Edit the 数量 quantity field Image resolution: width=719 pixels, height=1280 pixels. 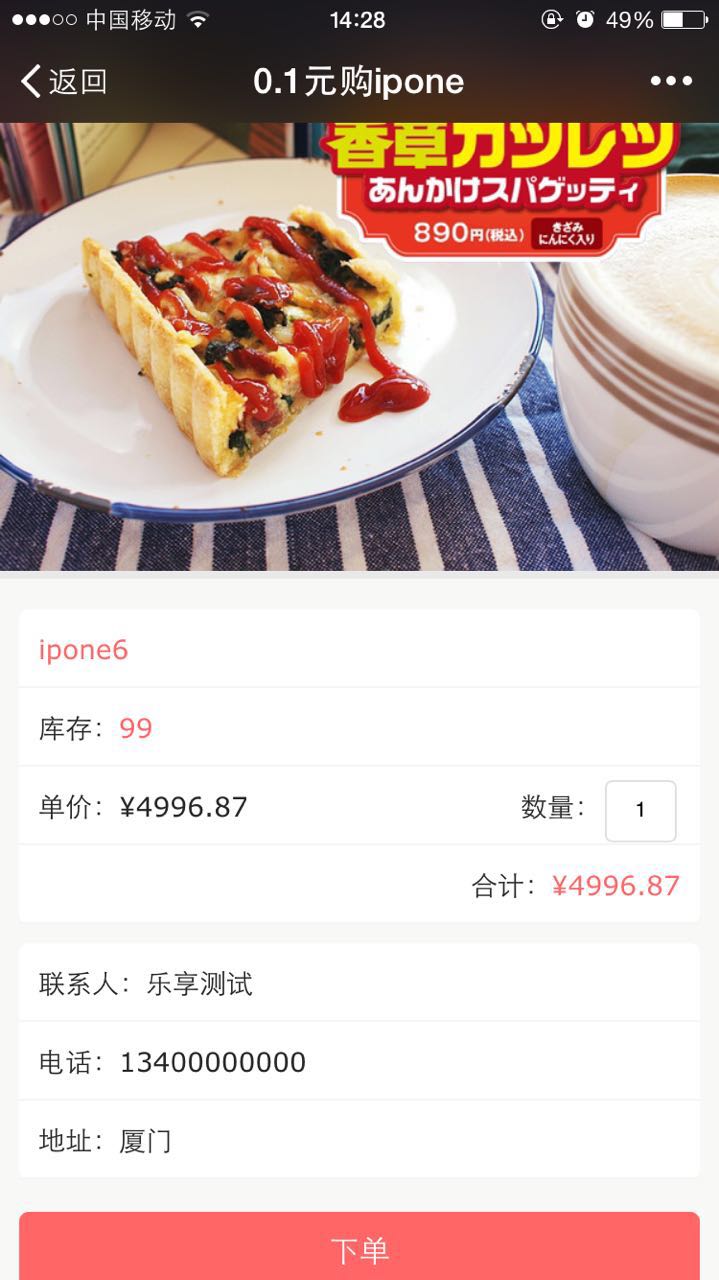point(640,810)
